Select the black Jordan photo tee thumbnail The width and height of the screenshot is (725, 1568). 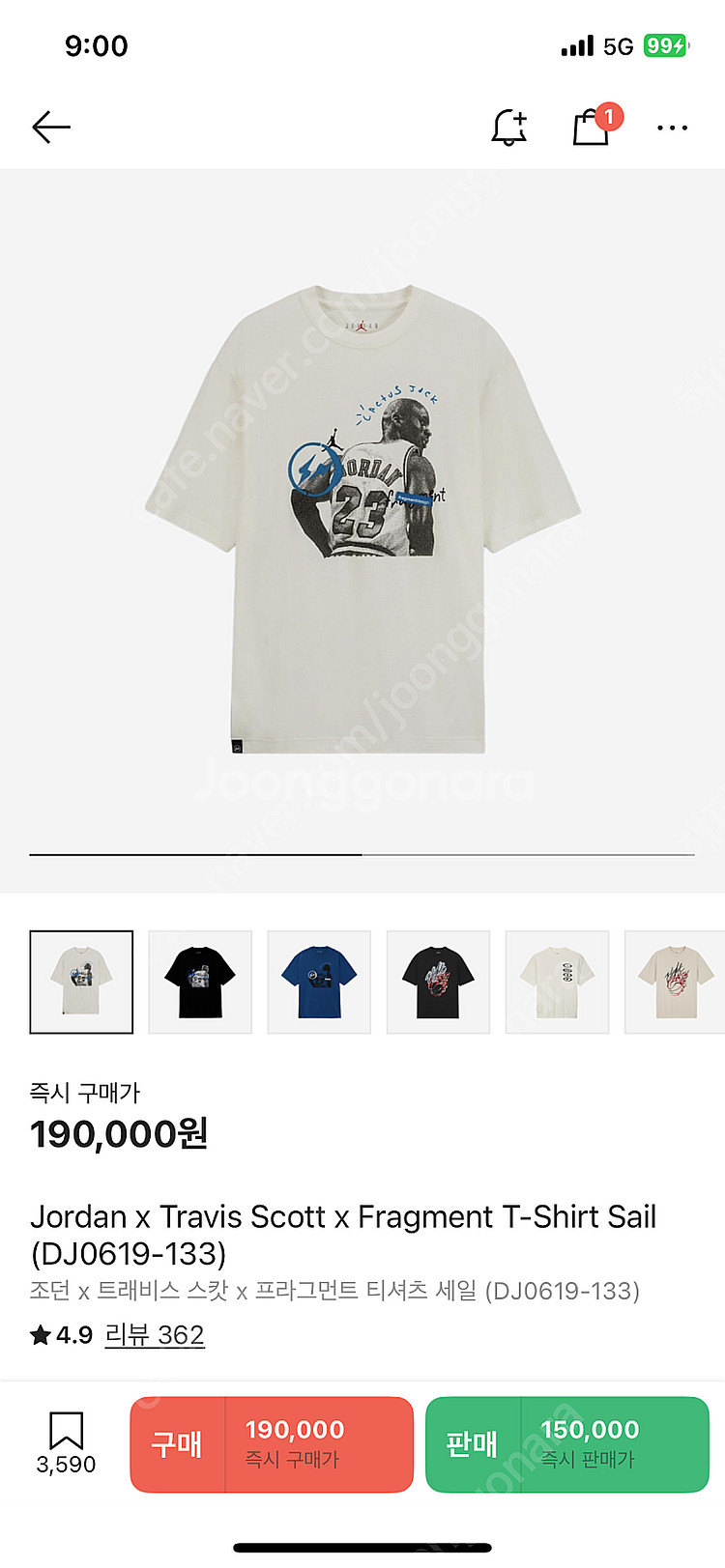(x=200, y=982)
